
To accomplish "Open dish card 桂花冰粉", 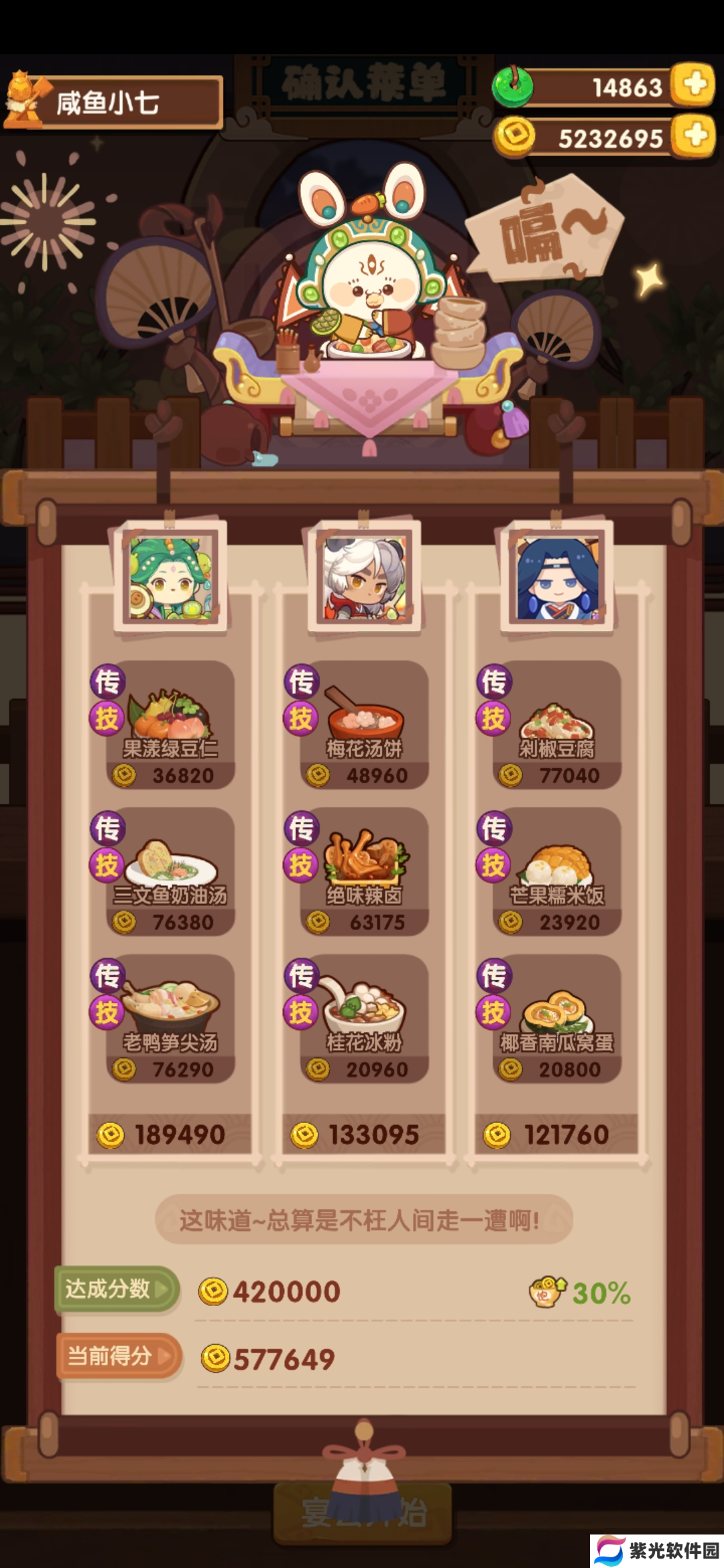I will click(364, 1019).
